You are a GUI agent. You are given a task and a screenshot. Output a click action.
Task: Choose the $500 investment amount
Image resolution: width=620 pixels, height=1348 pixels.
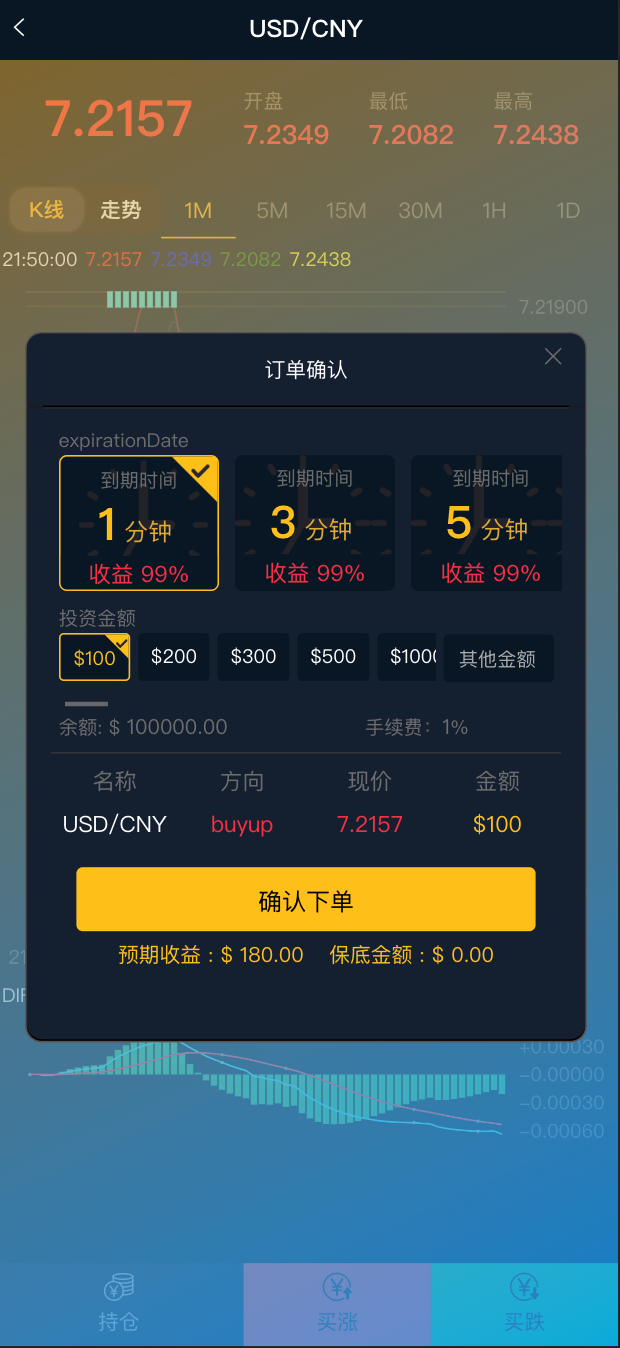[x=333, y=657]
